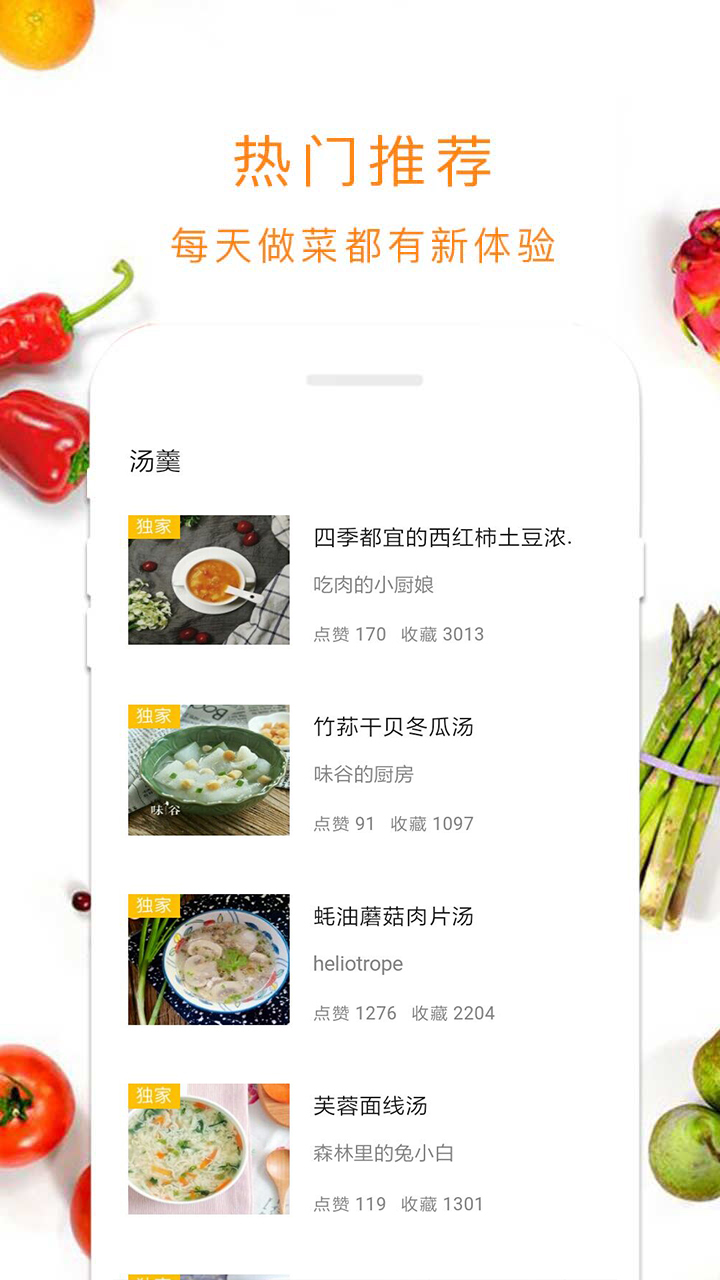The height and width of the screenshot is (1280, 720).
Task: Open recipe 蚝油蘑菇肉片汤
Action: click(393, 916)
